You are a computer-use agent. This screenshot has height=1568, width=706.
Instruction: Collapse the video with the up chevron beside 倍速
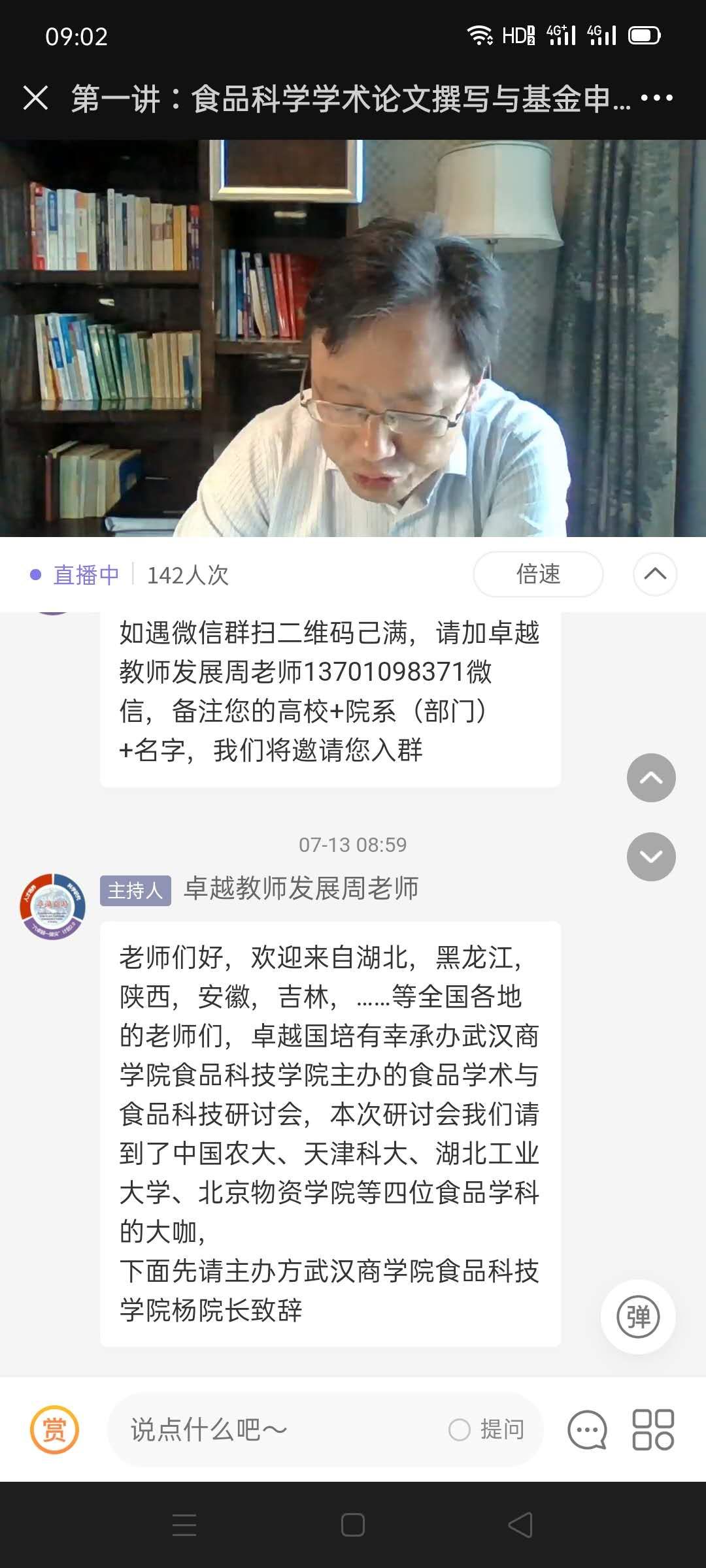[654, 574]
